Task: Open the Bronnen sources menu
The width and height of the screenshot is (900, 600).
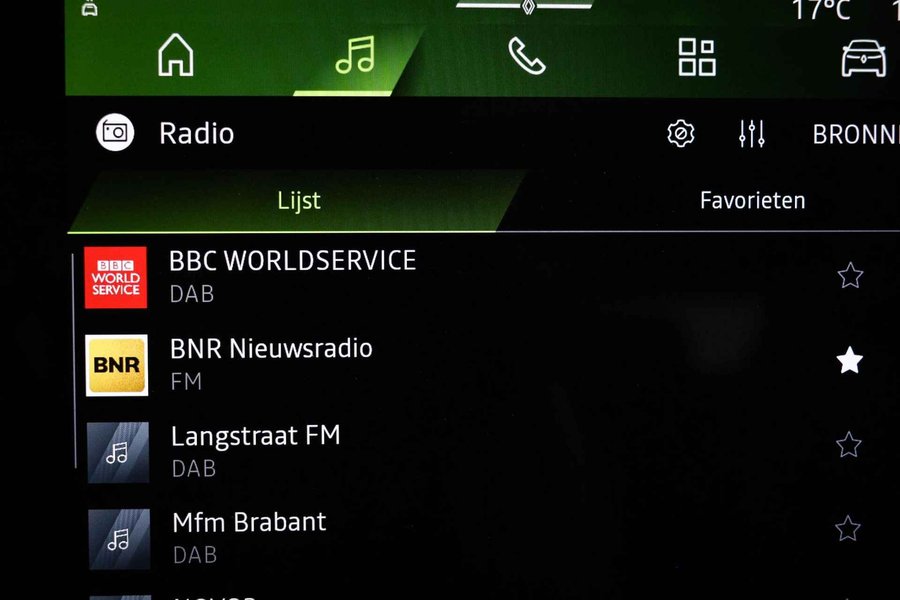Action: pyautogui.click(x=855, y=134)
